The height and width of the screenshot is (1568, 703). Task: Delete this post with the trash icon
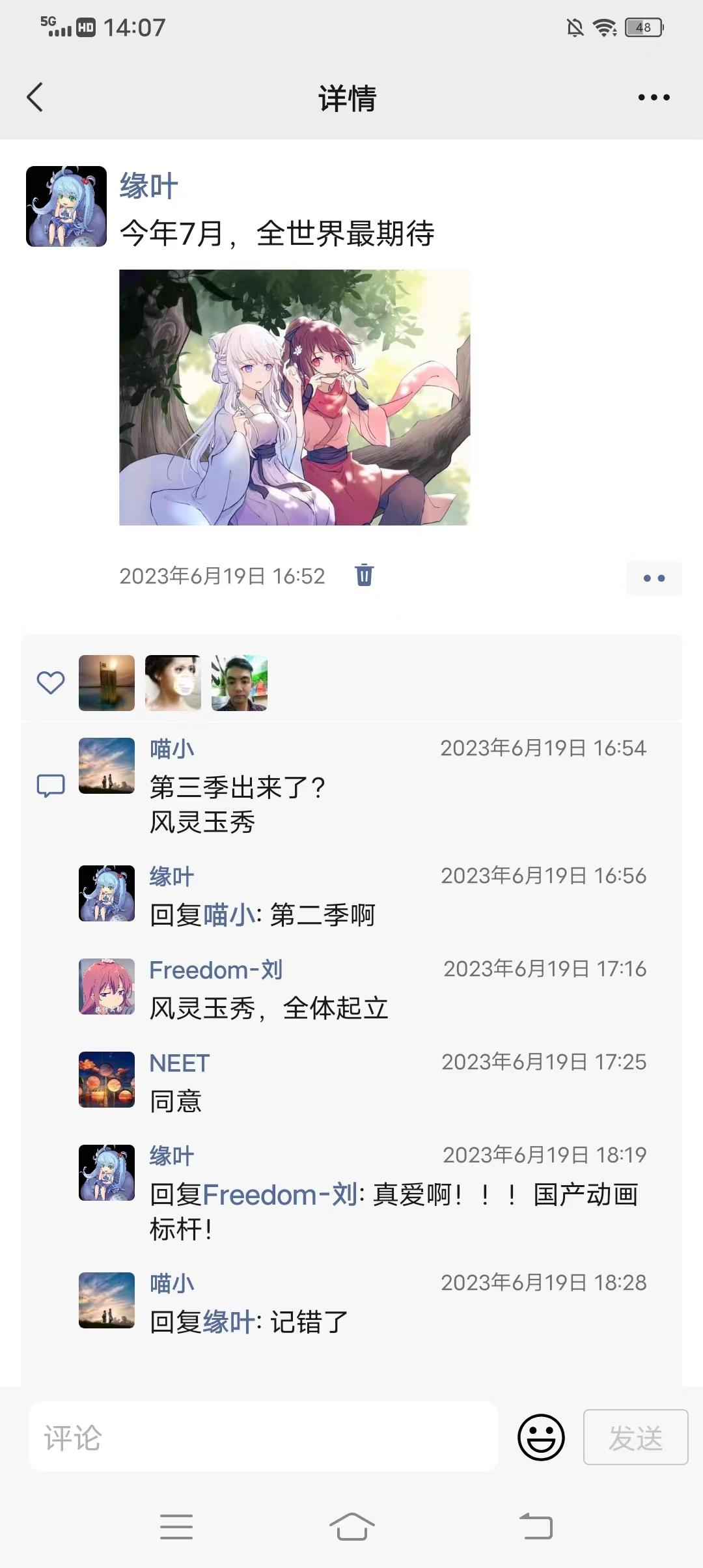pos(364,576)
